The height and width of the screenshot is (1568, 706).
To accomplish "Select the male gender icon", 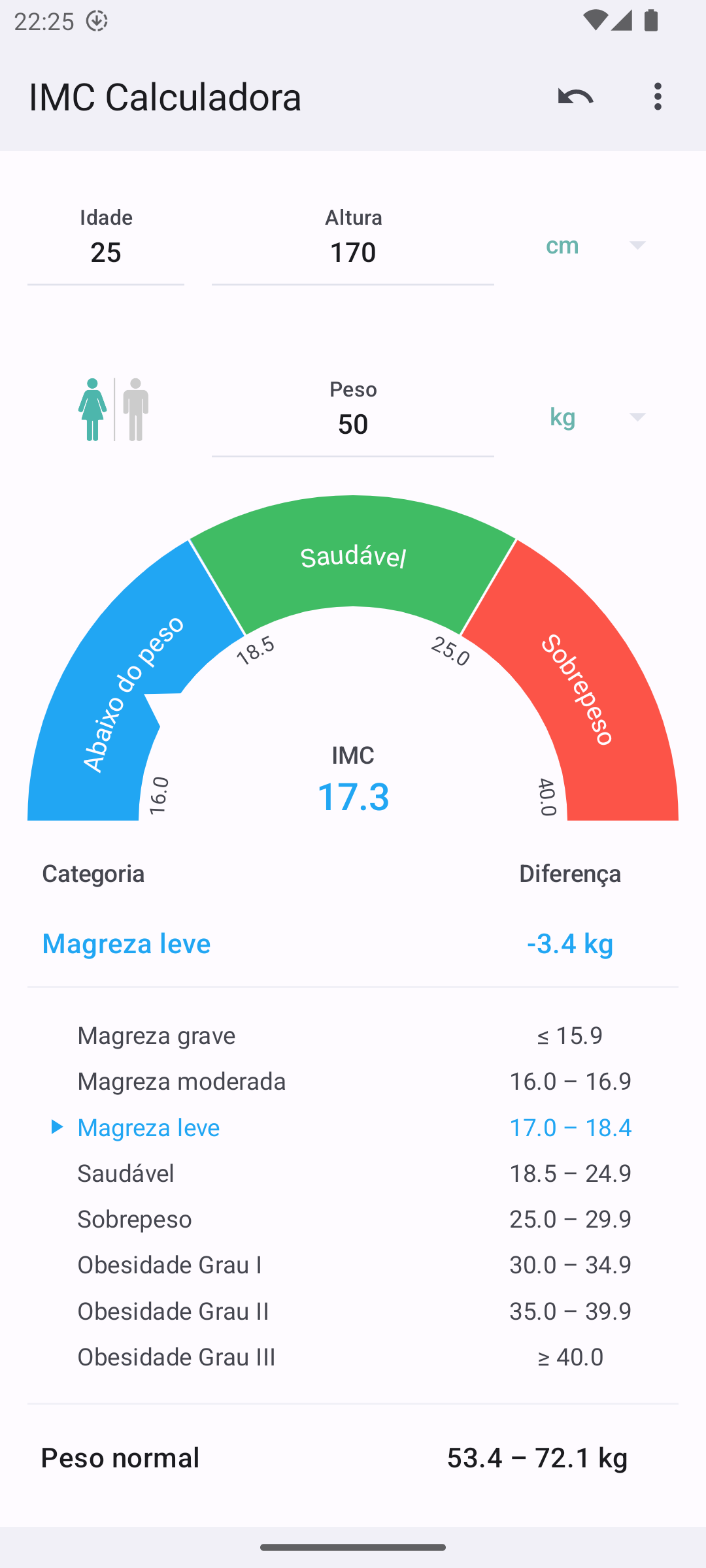I will pos(136,409).
